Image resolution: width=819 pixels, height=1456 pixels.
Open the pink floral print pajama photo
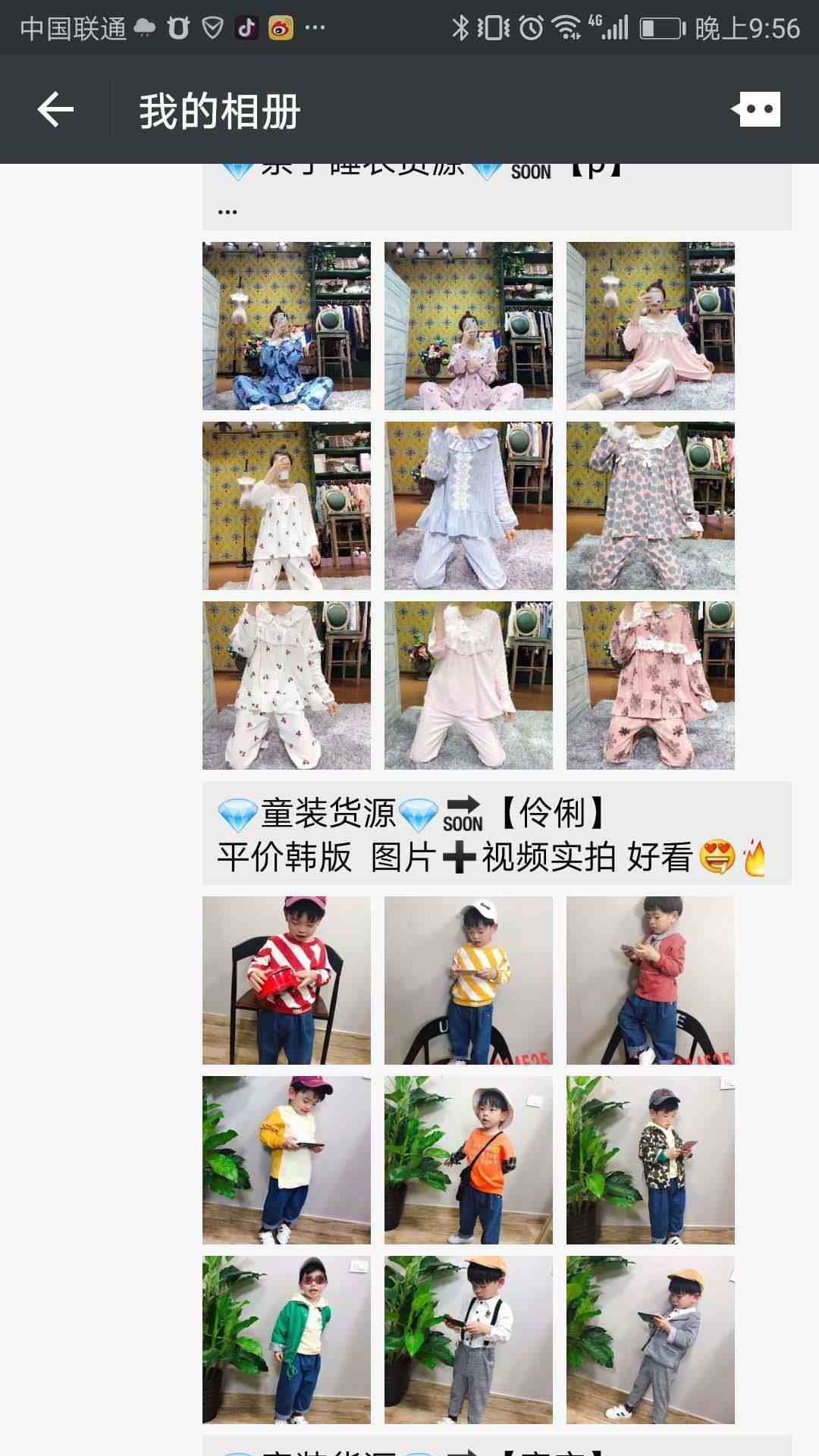click(650, 686)
